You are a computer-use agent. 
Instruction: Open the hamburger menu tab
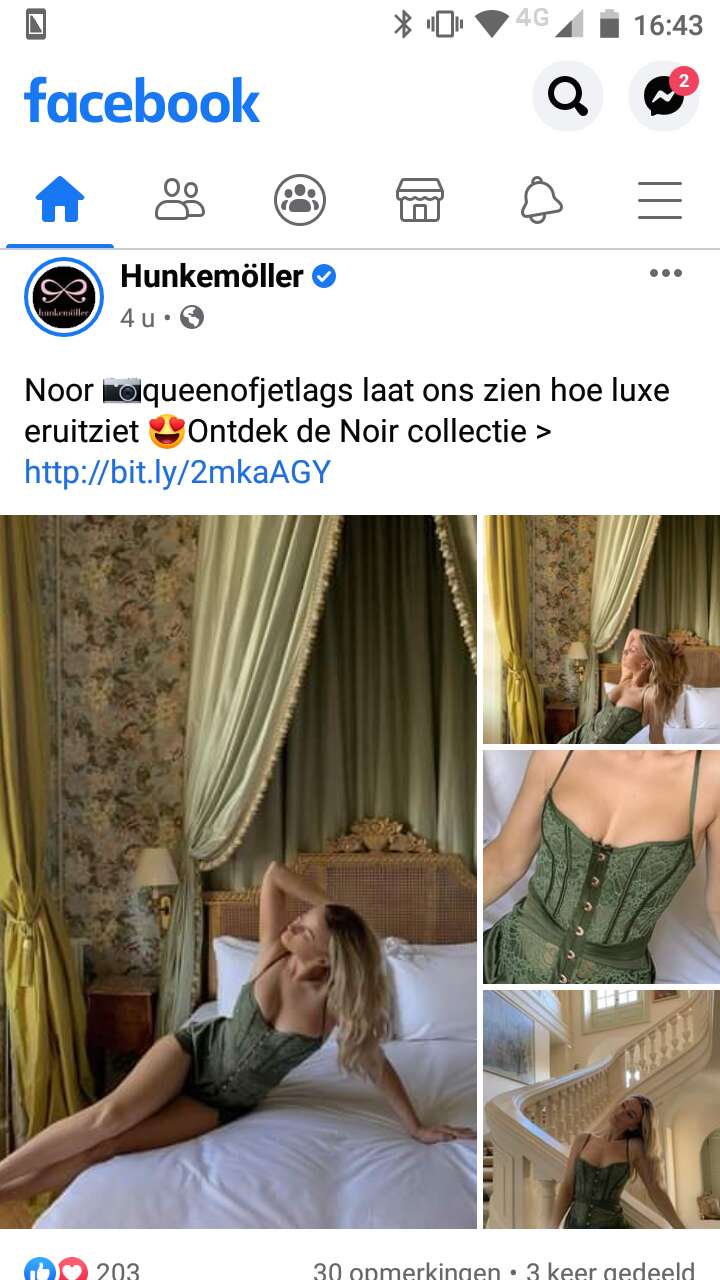tap(660, 200)
